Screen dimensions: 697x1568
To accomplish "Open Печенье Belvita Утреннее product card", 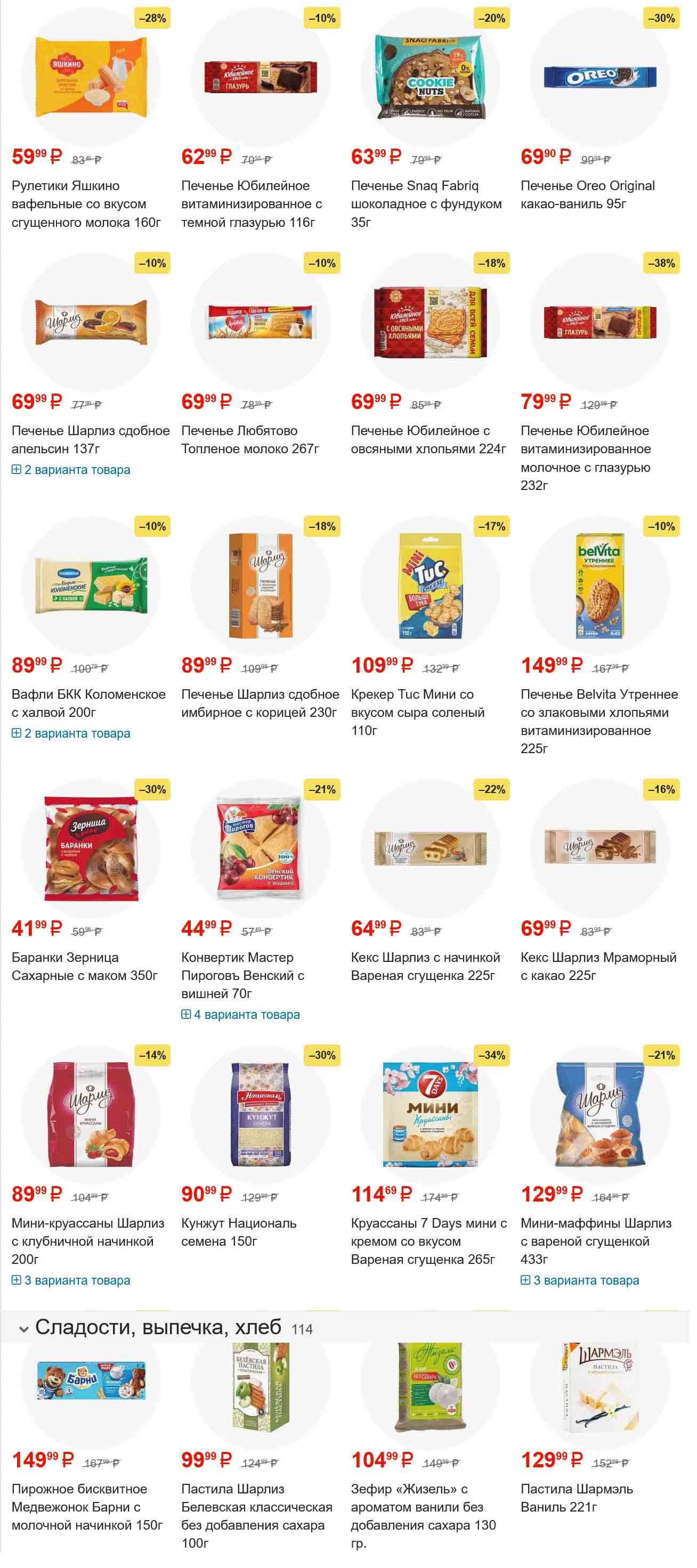I will (x=598, y=721).
